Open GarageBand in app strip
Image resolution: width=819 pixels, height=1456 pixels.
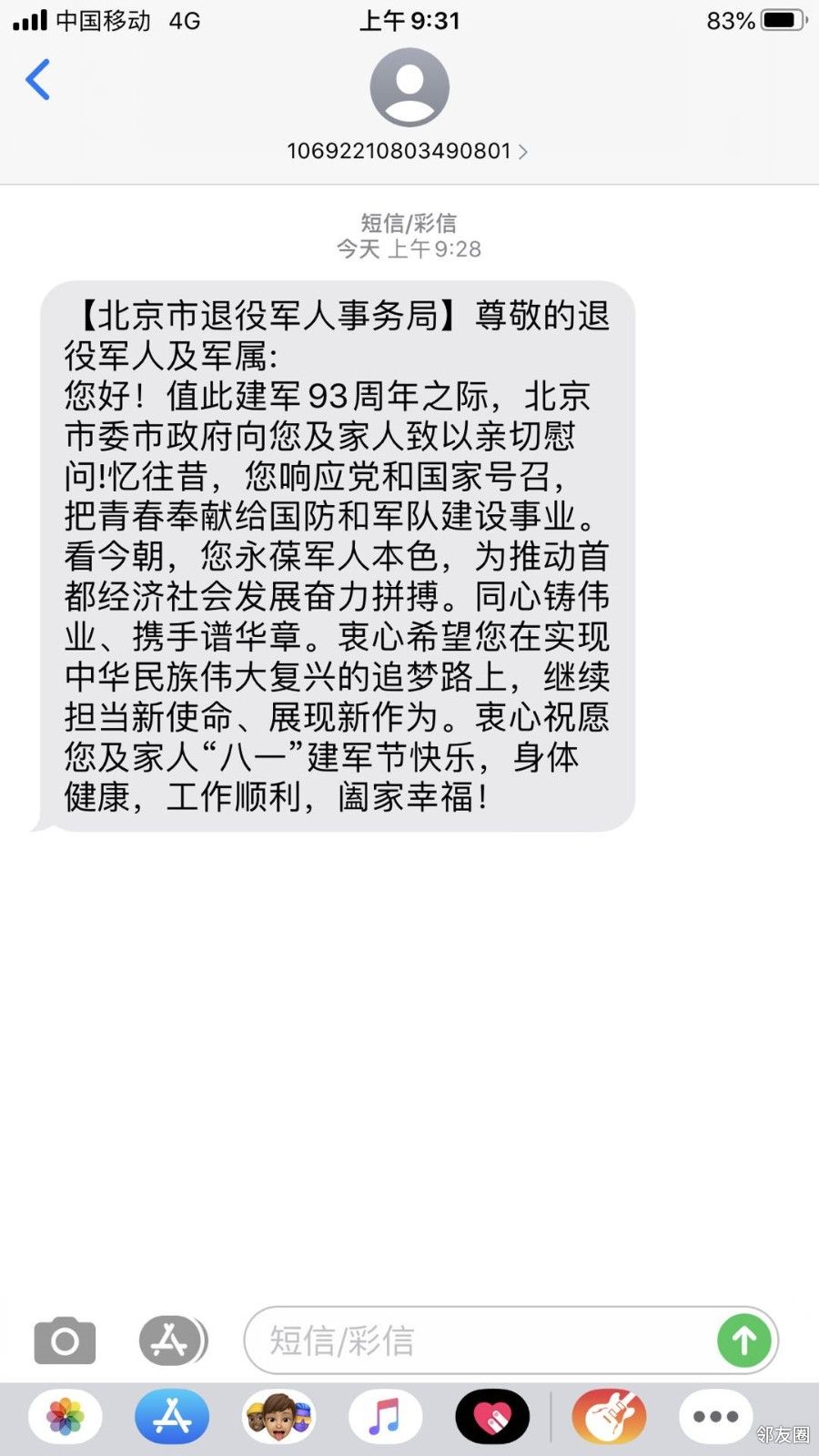click(610, 1417)
